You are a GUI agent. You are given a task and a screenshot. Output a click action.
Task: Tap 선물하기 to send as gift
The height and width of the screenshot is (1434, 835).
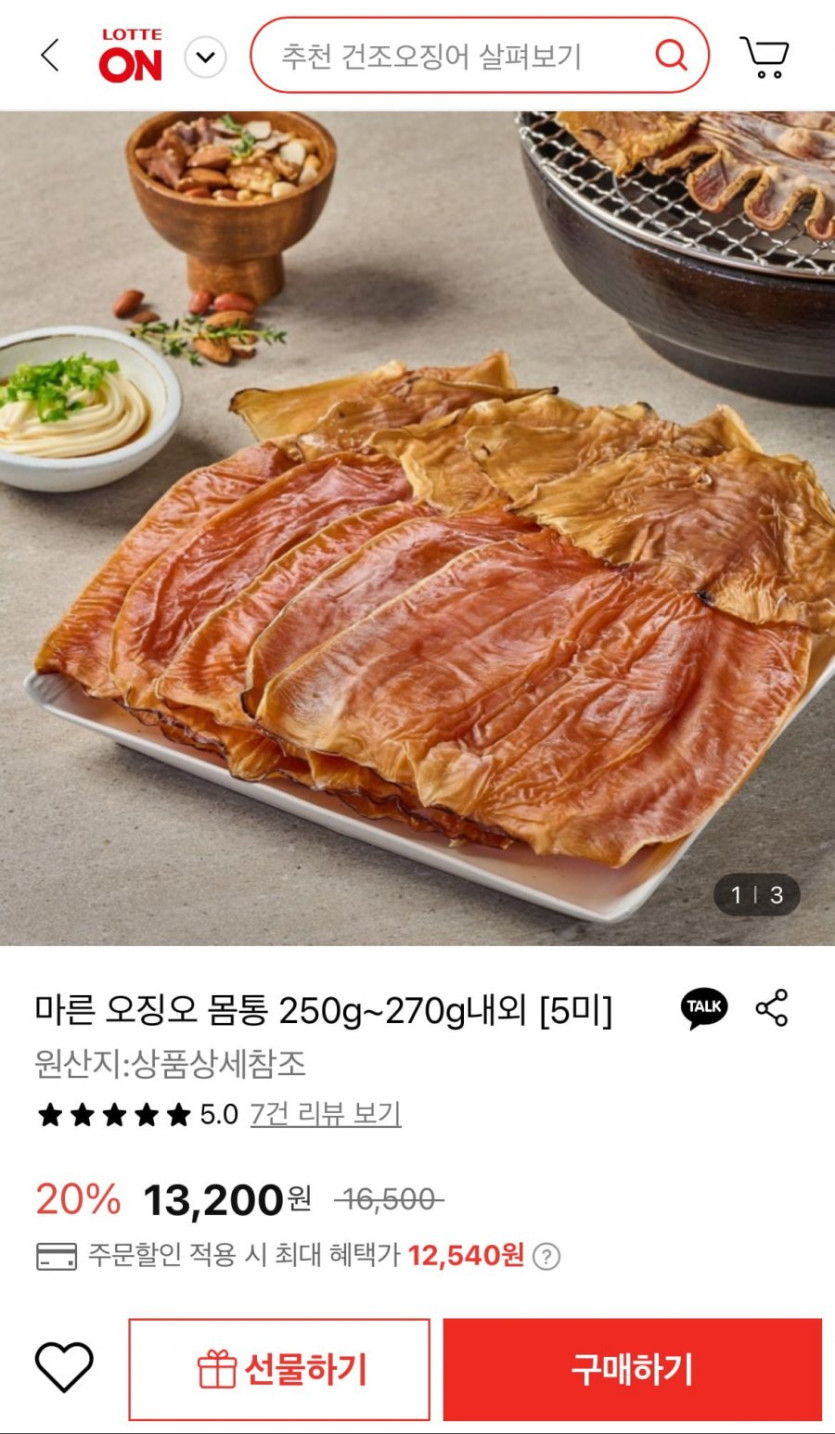click(280, 1369)
